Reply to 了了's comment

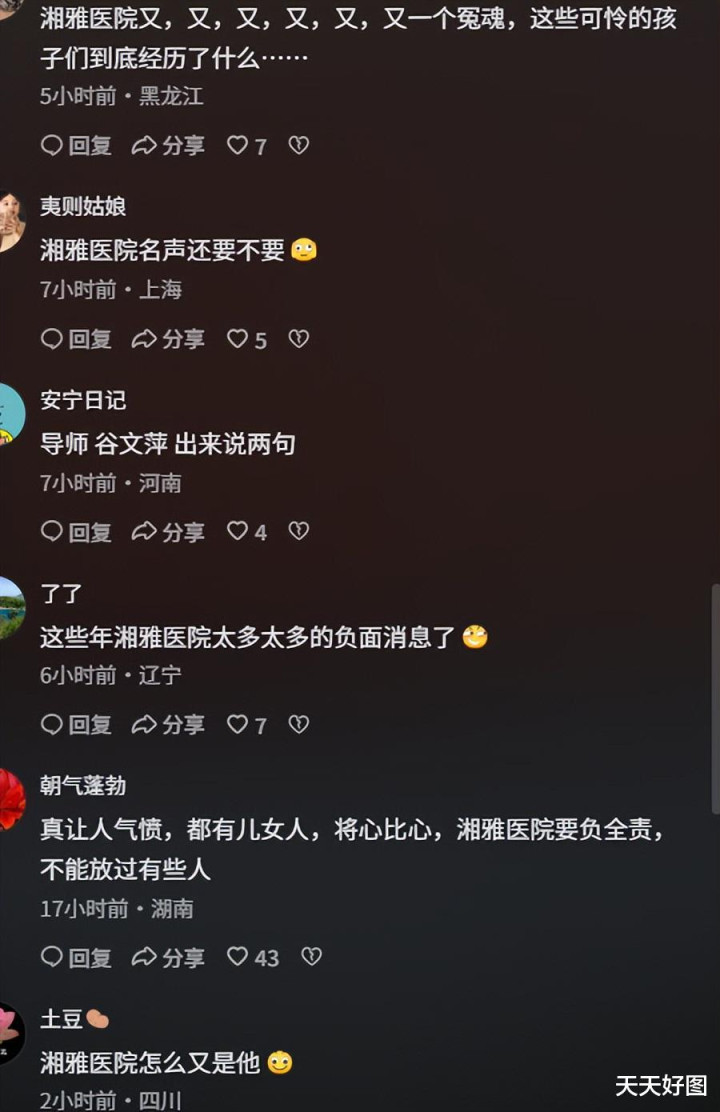[76, 724]
